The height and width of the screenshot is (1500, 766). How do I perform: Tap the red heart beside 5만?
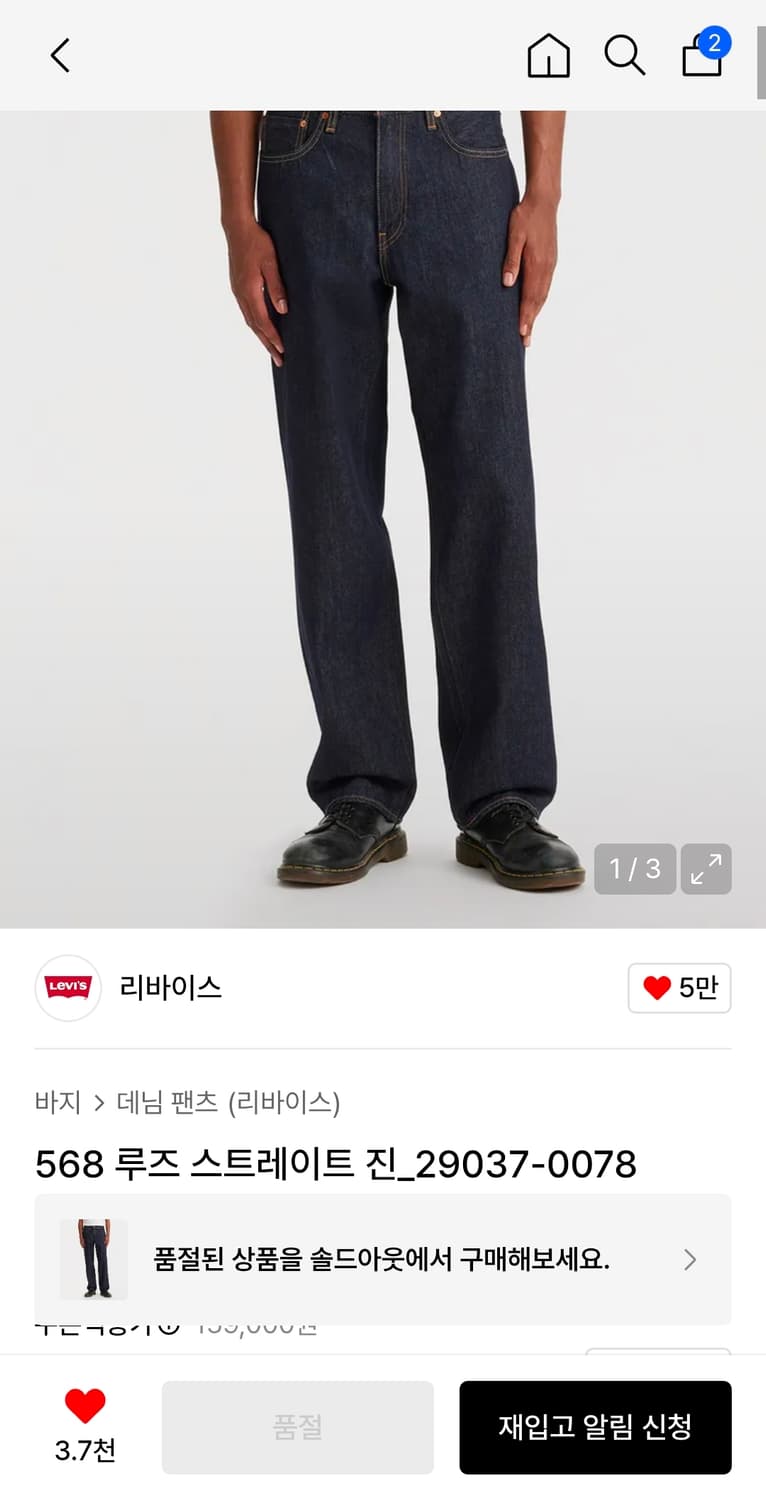pos(658,987)
